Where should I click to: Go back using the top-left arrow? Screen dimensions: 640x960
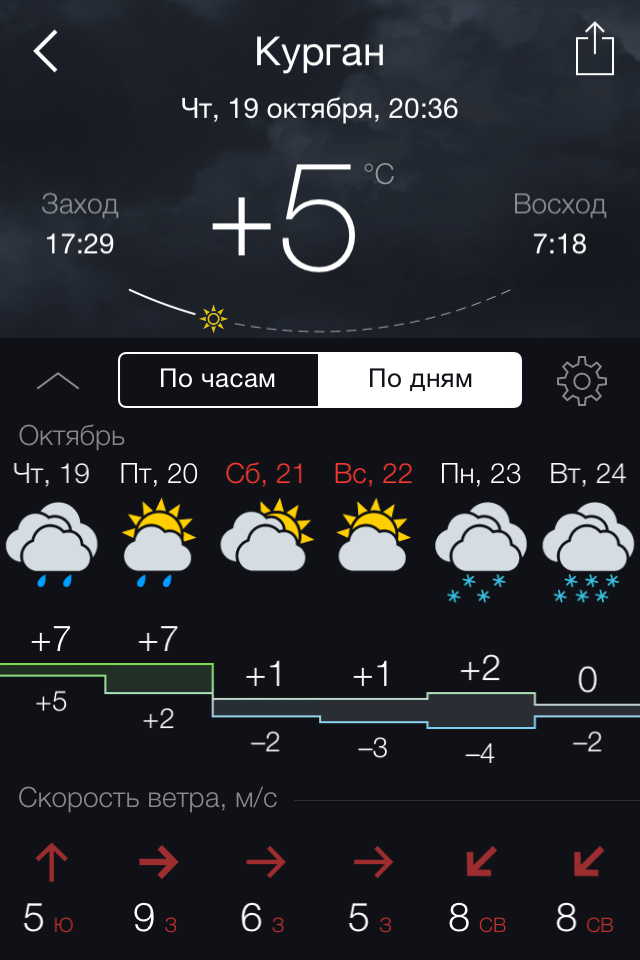point(46,51)
